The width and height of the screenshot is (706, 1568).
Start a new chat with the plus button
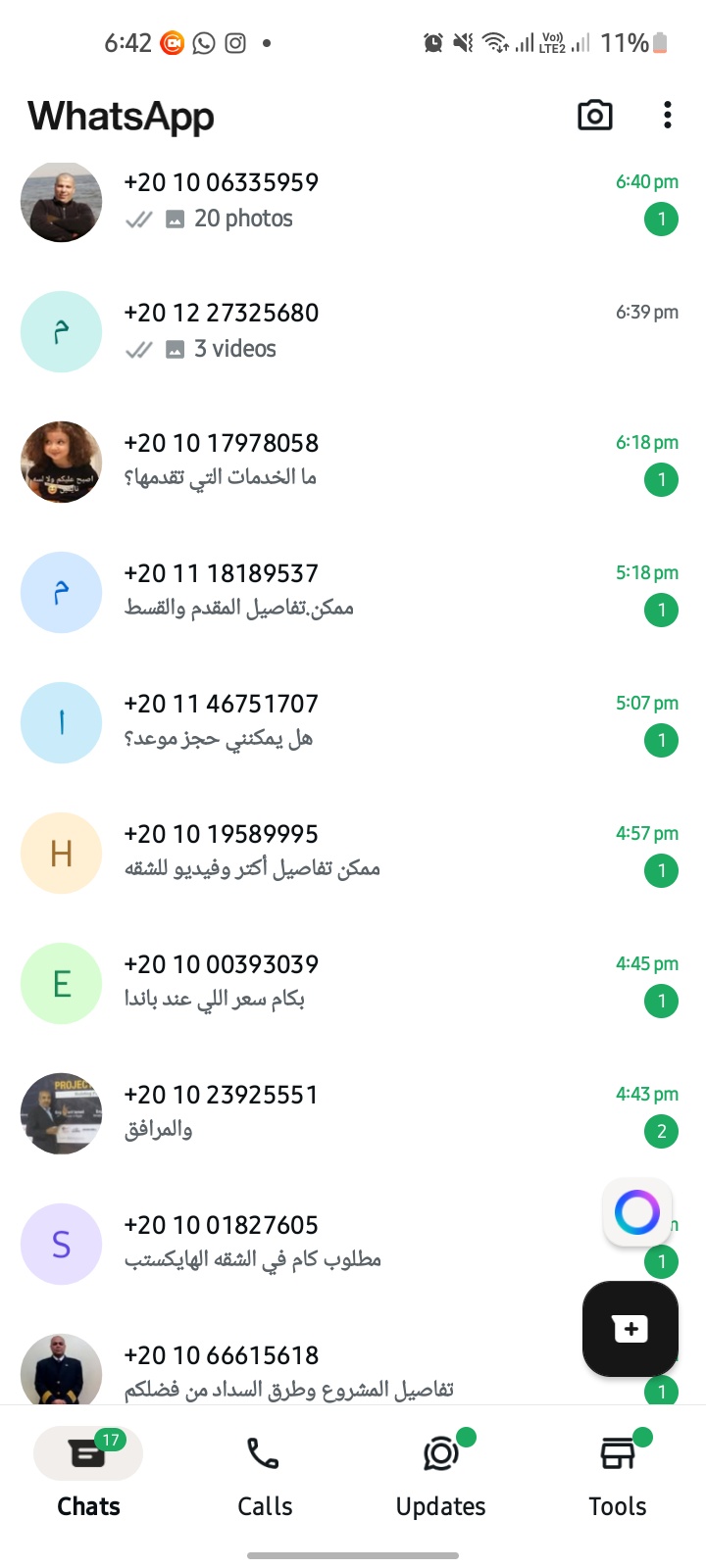click(630, 1329)
